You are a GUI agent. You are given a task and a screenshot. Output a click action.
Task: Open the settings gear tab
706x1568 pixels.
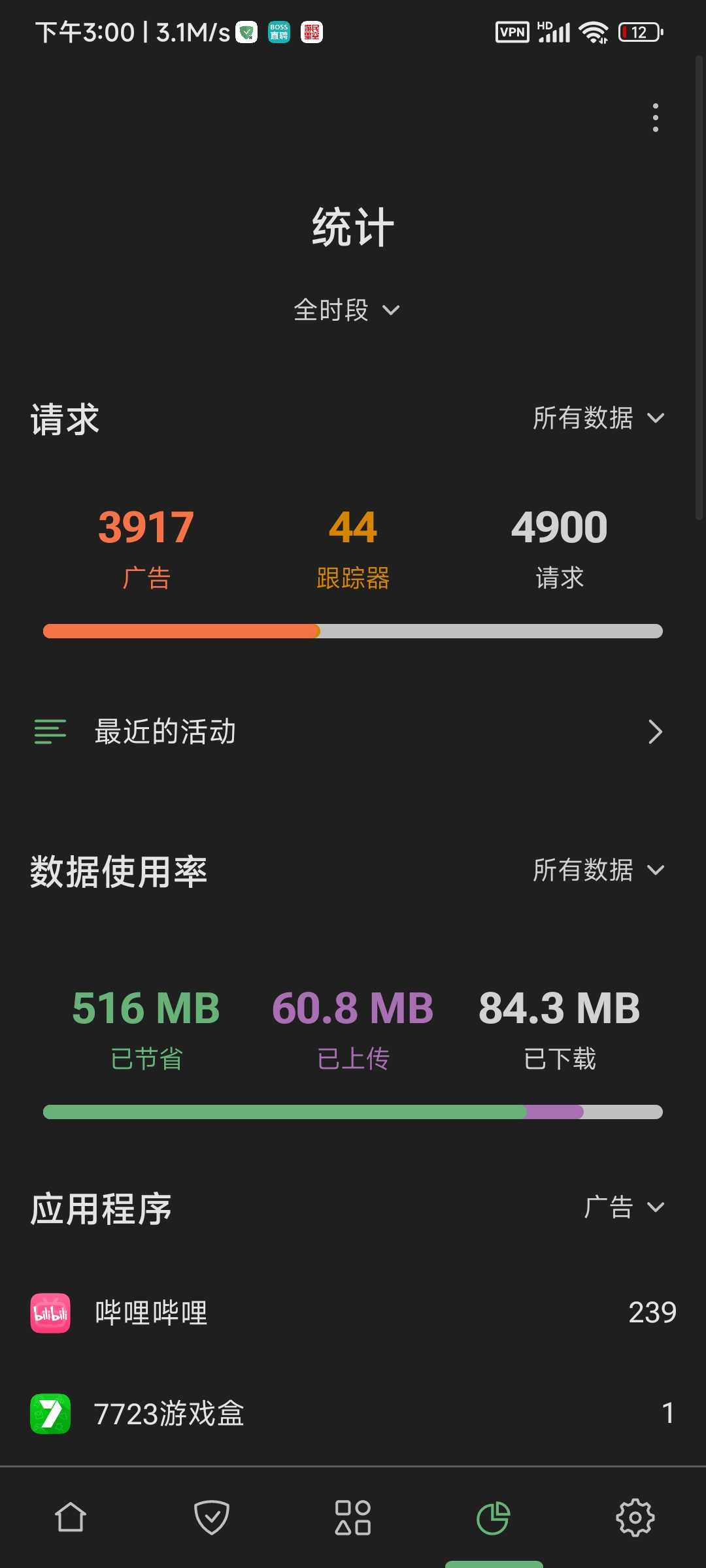pos(635,1517)
